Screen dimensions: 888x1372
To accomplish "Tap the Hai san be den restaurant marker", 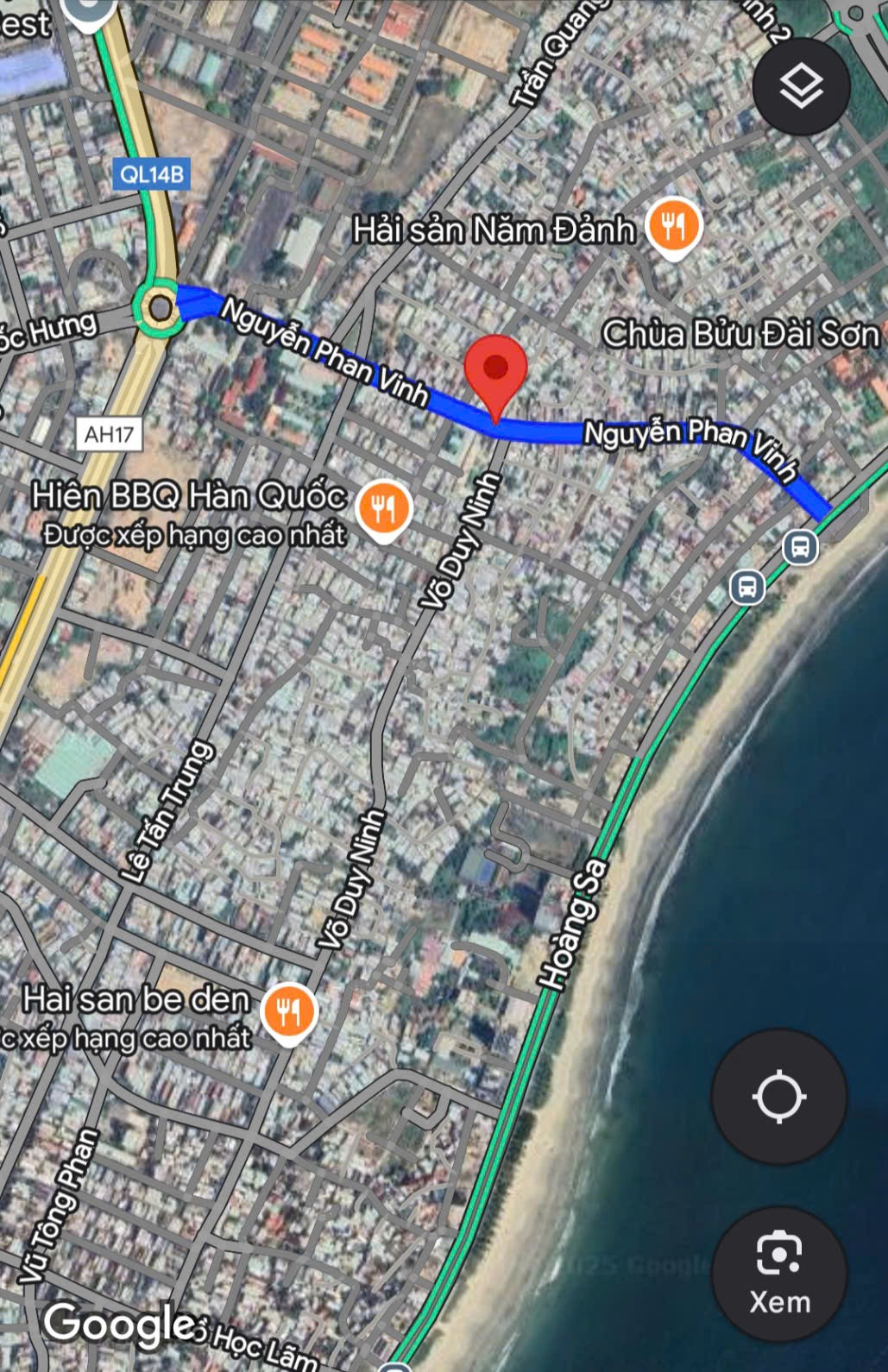I will (x=289, y=1011).
